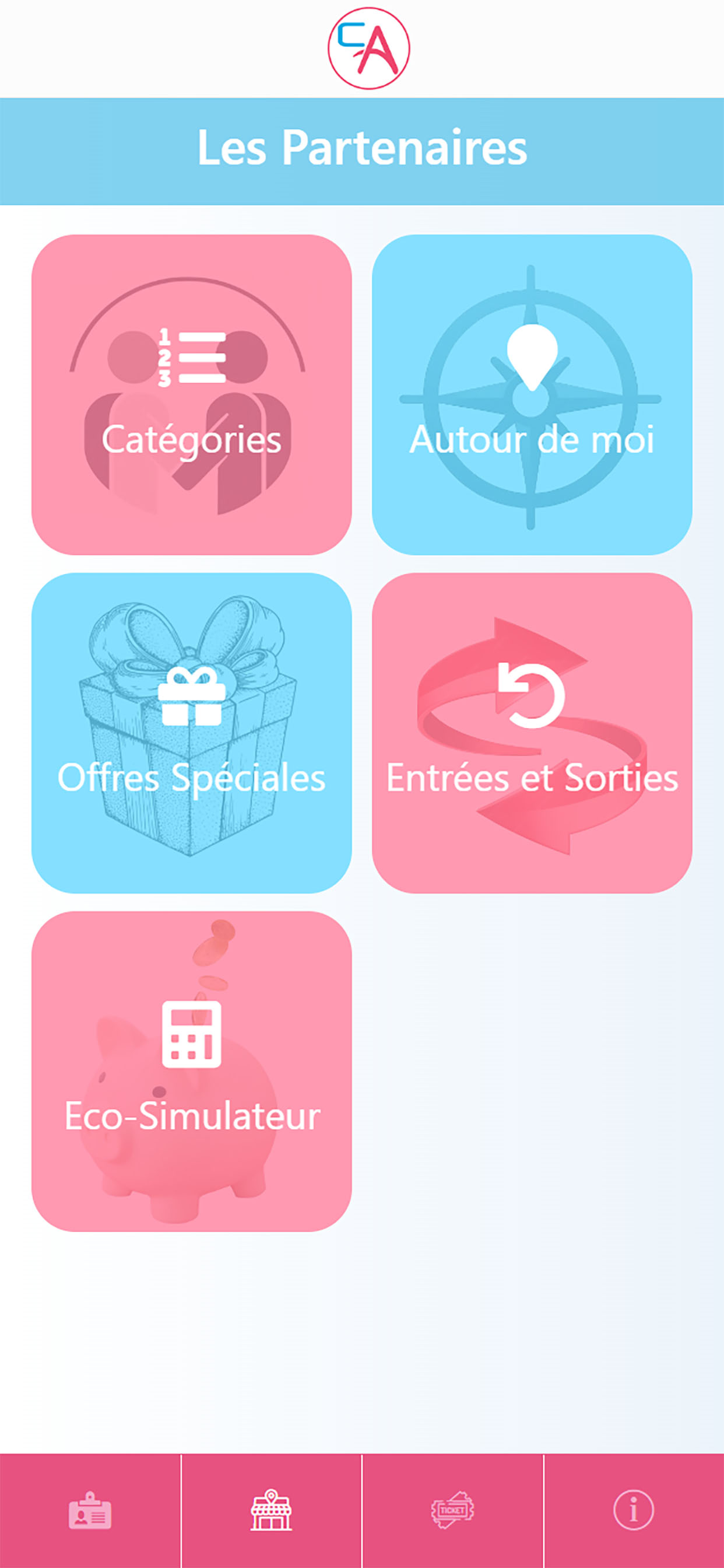Open the info tab

tap(634, 1510)
